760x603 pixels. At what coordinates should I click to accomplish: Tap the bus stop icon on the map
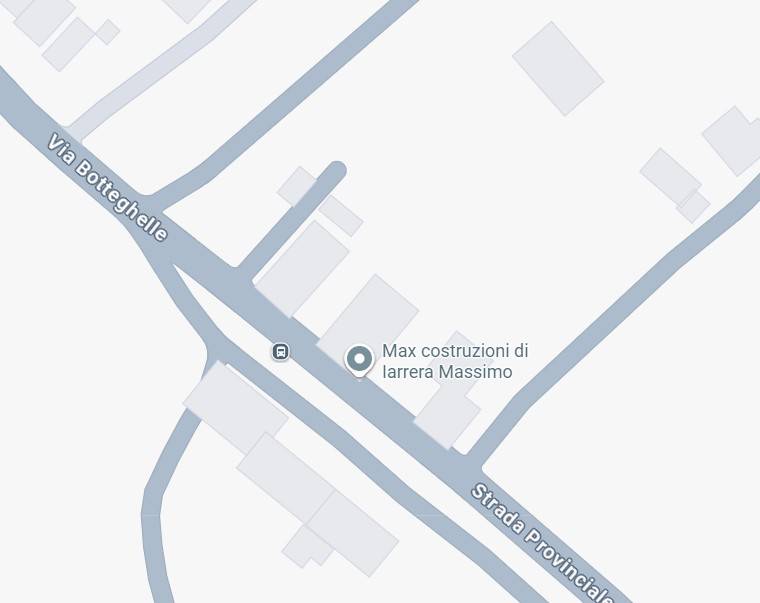coord(281,351)
